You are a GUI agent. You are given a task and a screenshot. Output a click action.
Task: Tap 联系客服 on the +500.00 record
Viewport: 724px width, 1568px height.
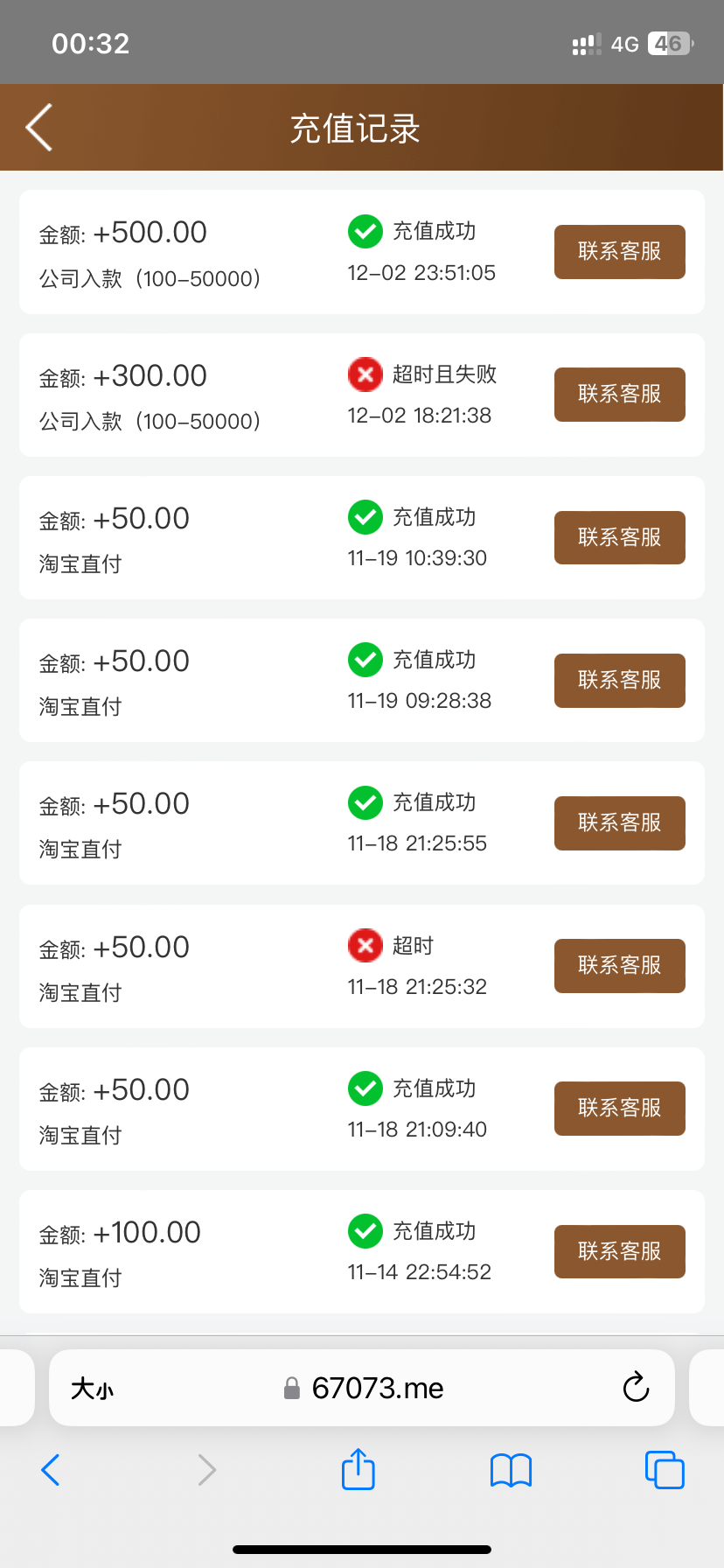620,252
